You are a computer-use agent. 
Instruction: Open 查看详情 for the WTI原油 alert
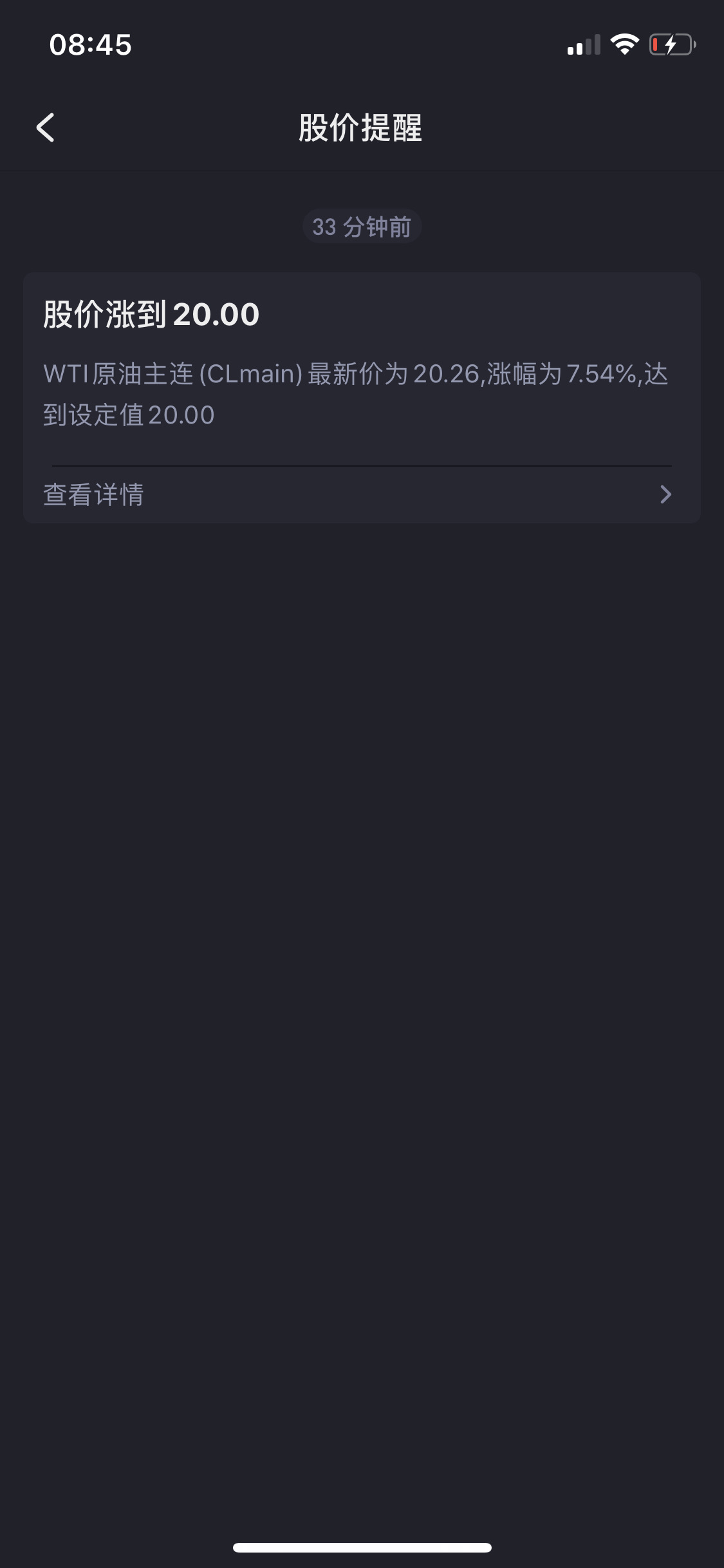tap(362, 494)
